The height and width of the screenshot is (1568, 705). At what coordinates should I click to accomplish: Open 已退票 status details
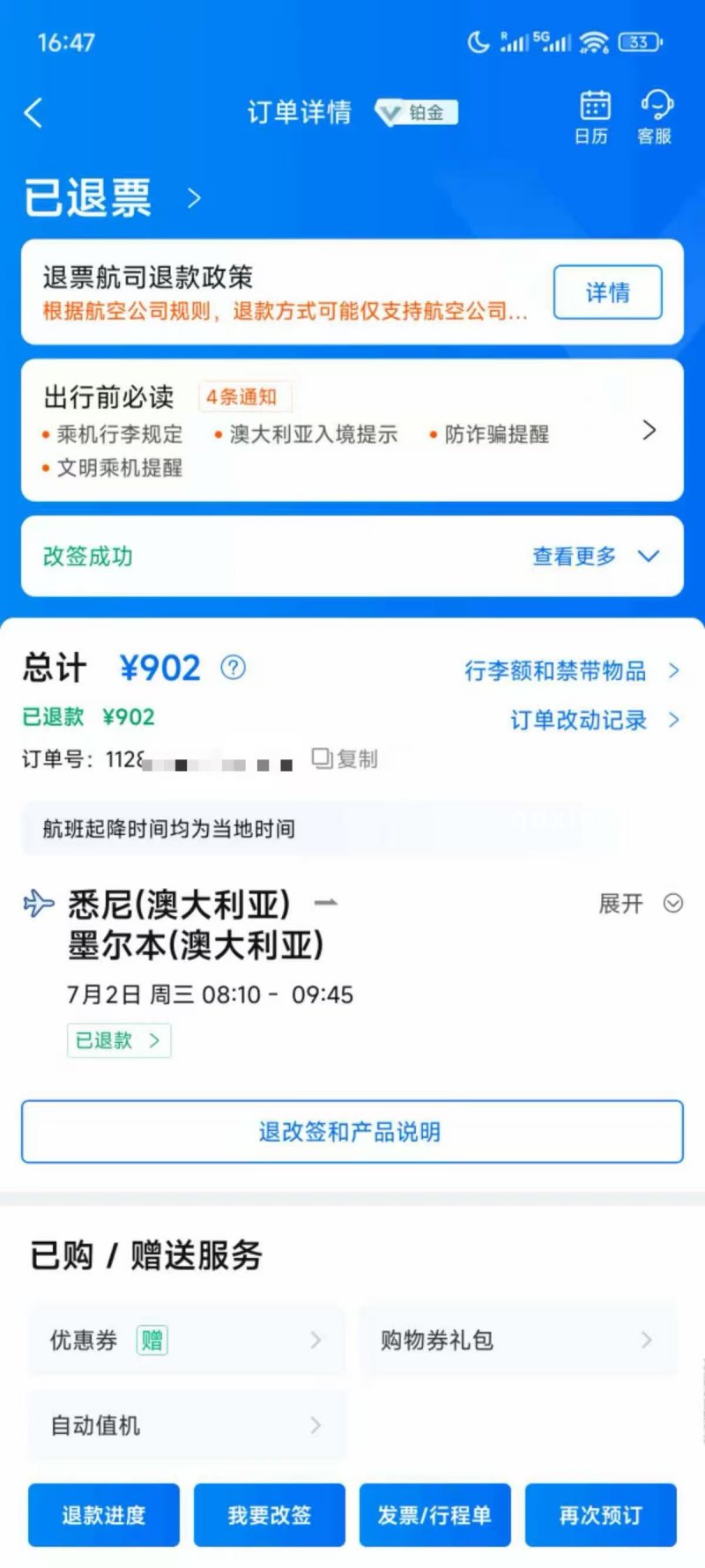pos(110,197)
